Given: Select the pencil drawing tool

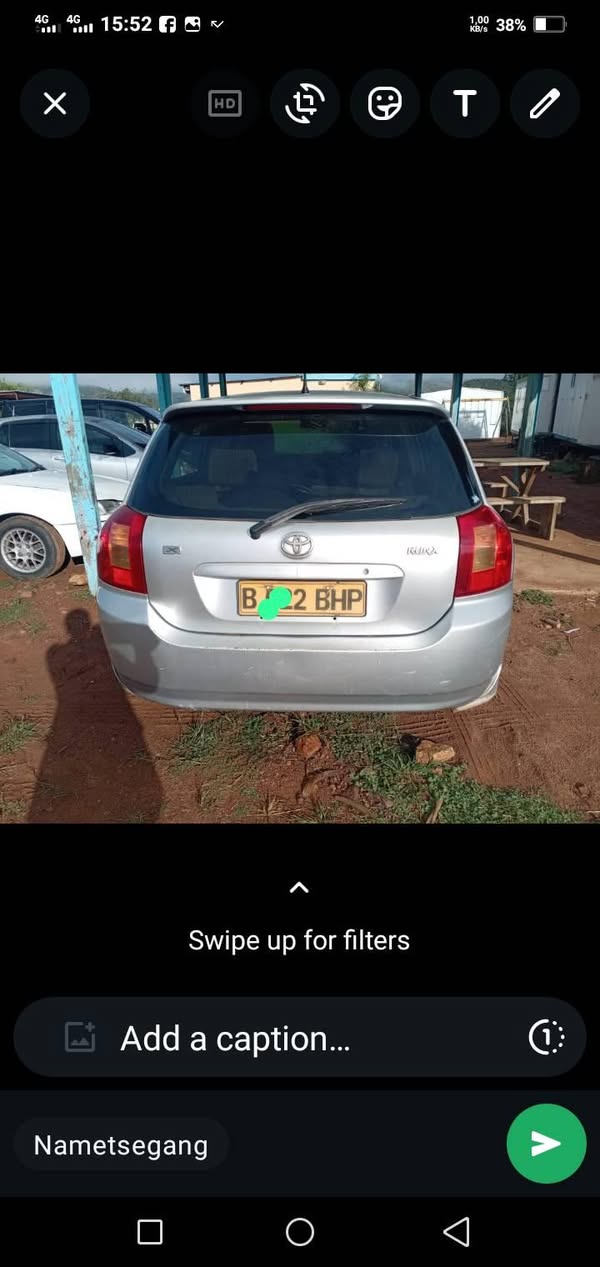Looking at the screenshot, I should (545, 103).
